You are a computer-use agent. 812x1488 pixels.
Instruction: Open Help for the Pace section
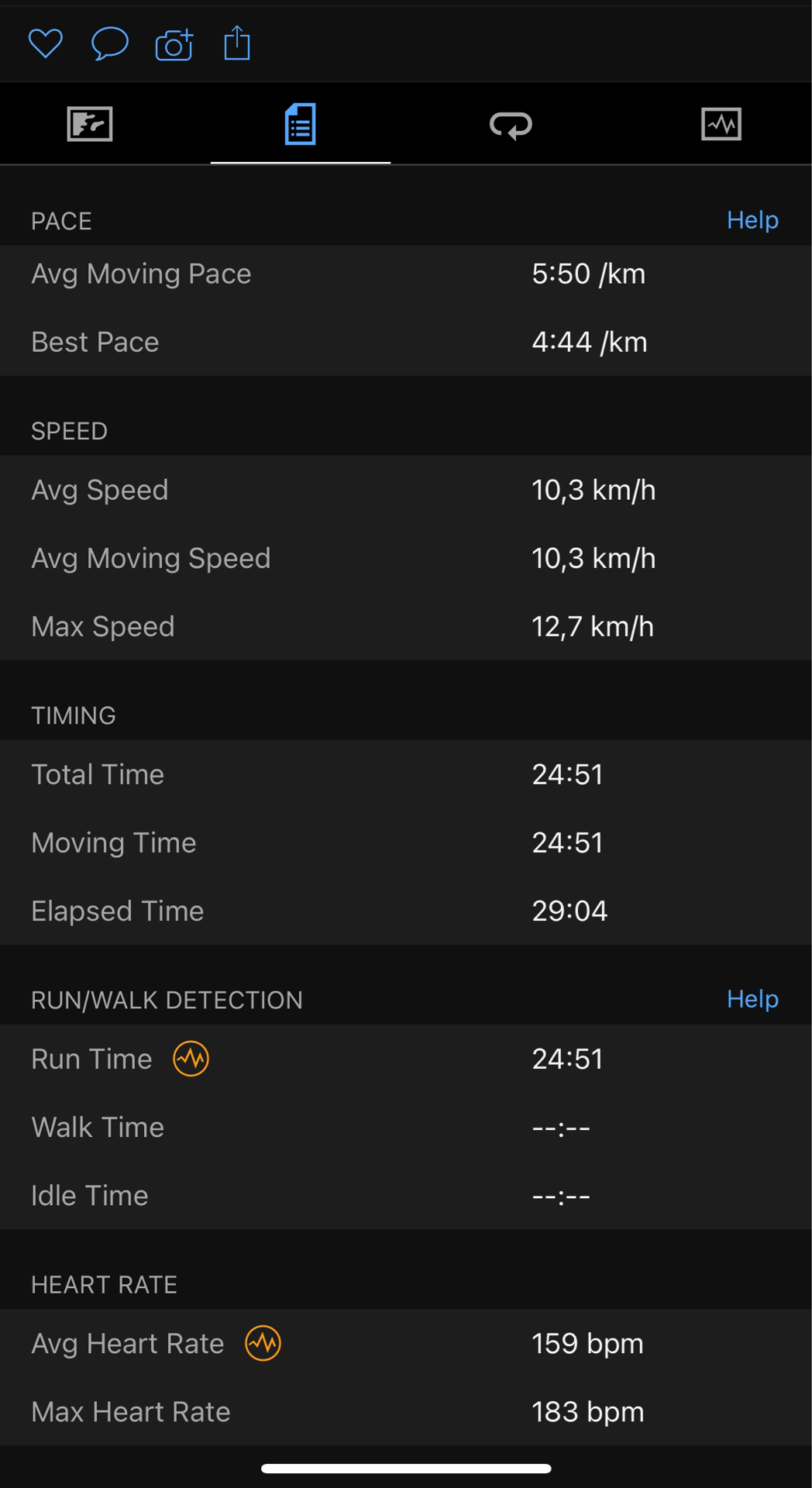(x=752, y=220)
